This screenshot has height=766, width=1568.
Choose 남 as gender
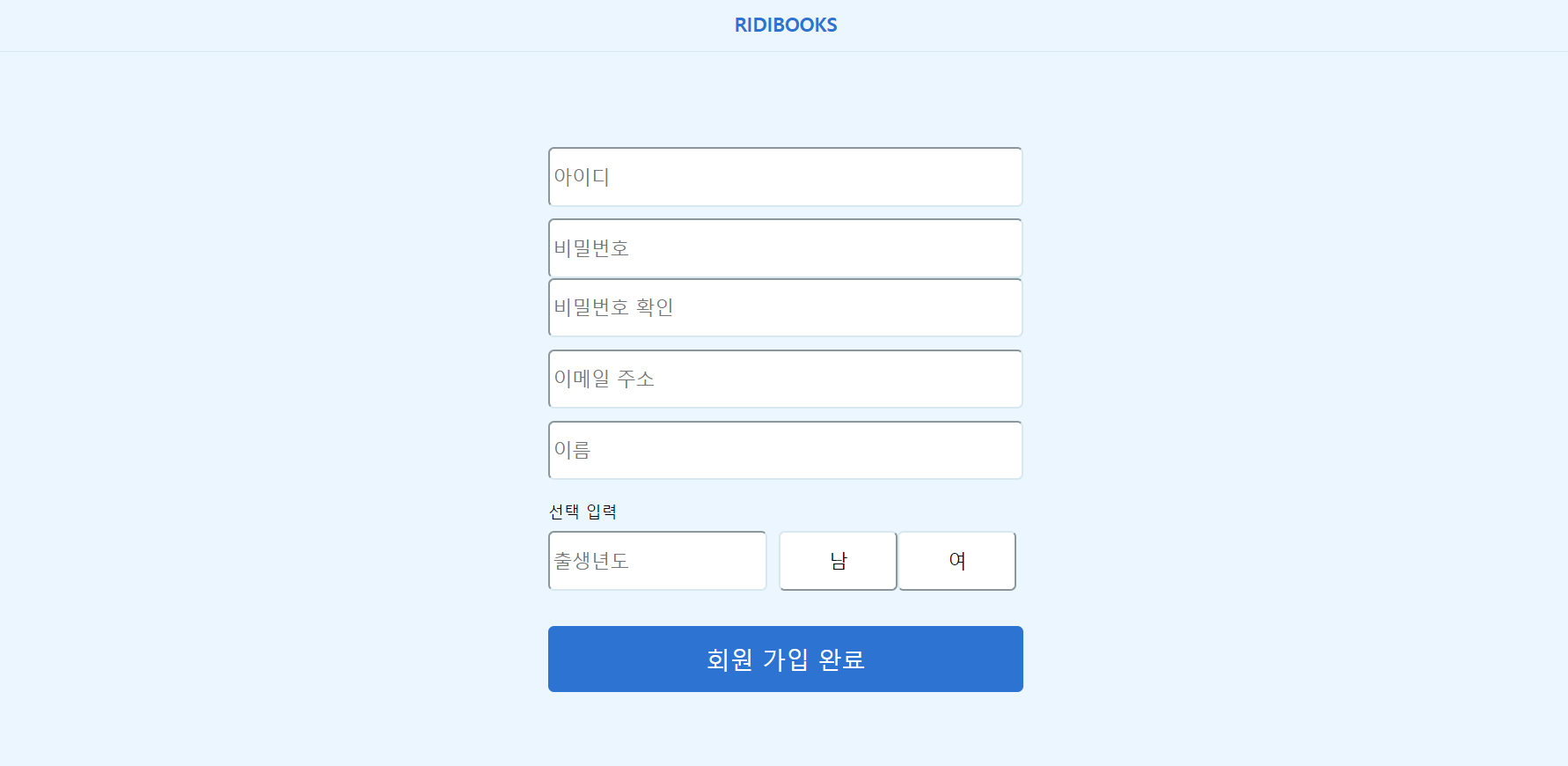click(838, 561)
